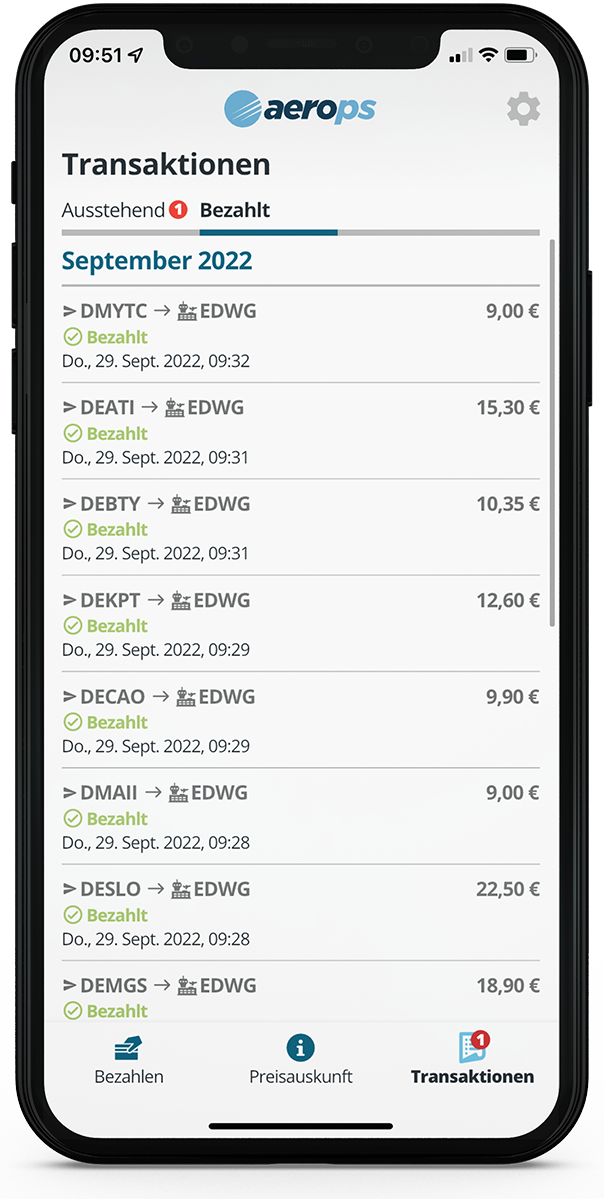Image resolution: width=604 pixels, height=1199 pixels.
Task: Open the DESLO transaction for 22,50 €
Action: (x=300, y=913)
